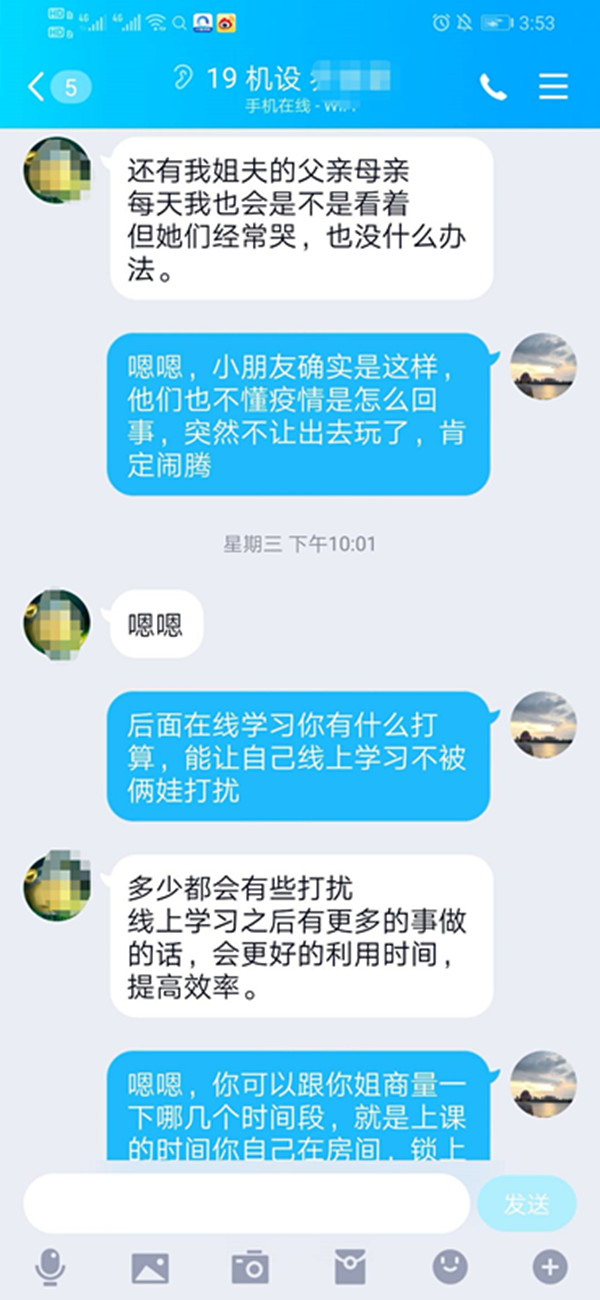This screenshot has height=1300, width=600.
Task: Open the camera to take a photo
Action: coord(250,1267)
